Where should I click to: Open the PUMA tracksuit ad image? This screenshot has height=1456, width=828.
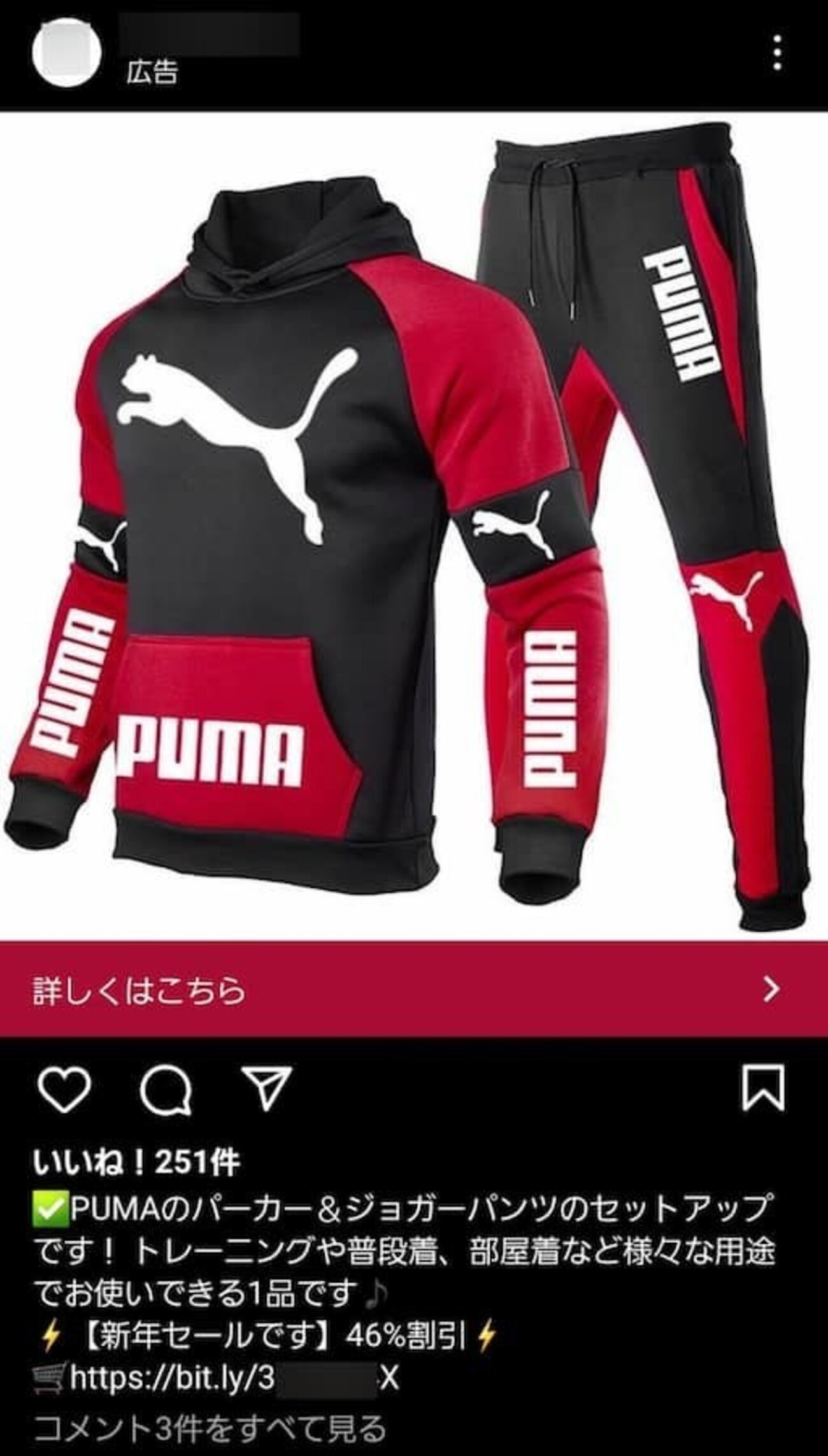(414, 526)
